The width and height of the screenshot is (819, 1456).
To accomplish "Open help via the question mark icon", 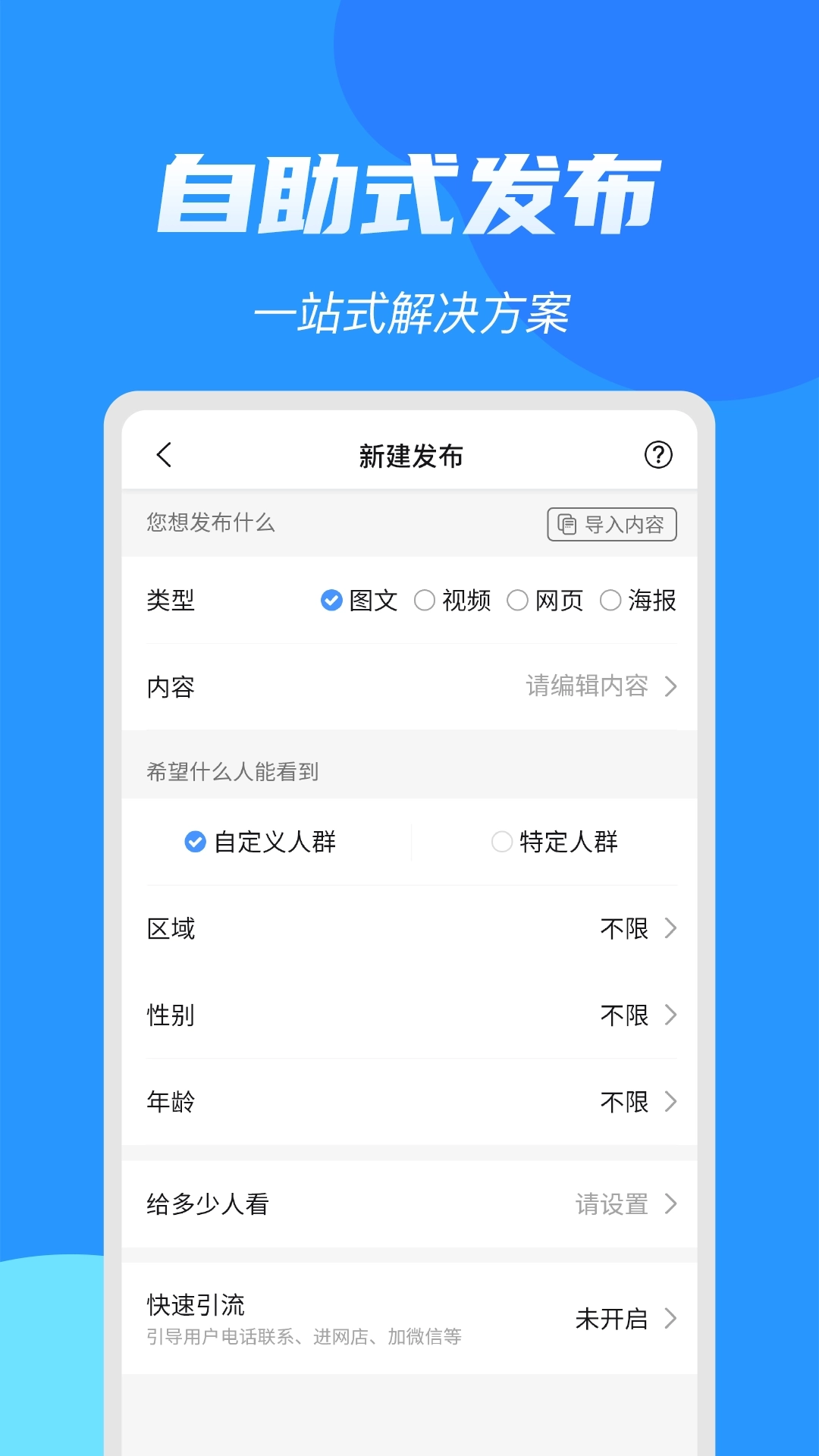I will point(659,455).
